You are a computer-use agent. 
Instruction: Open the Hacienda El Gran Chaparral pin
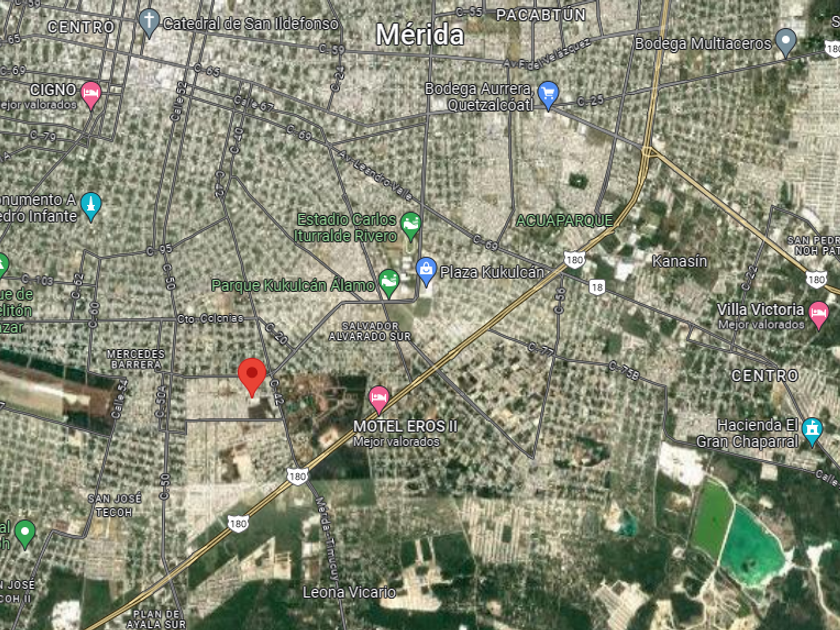pyautogui.click(x=812, y=431)
